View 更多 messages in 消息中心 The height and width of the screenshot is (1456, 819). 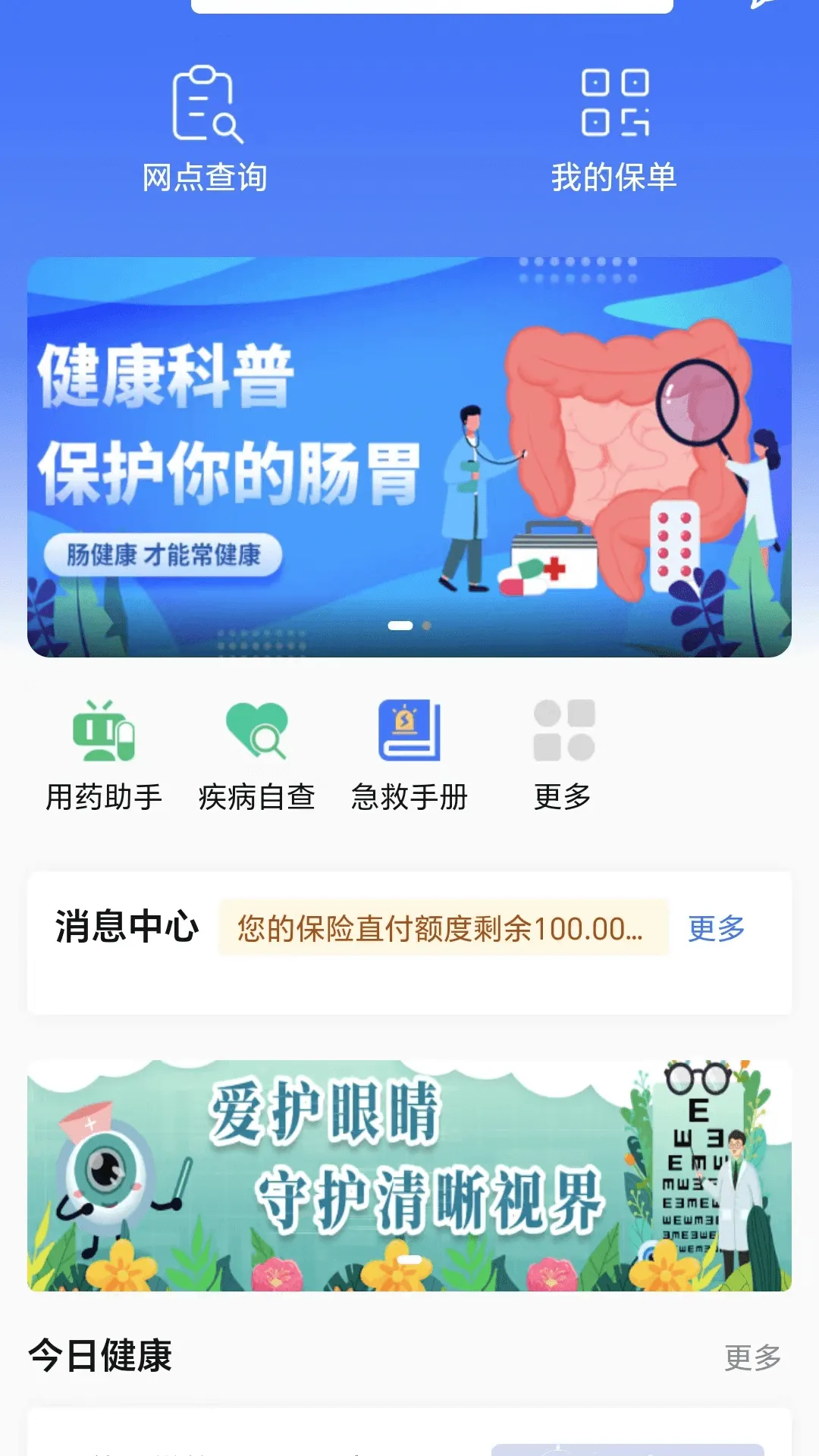point(717,928)
